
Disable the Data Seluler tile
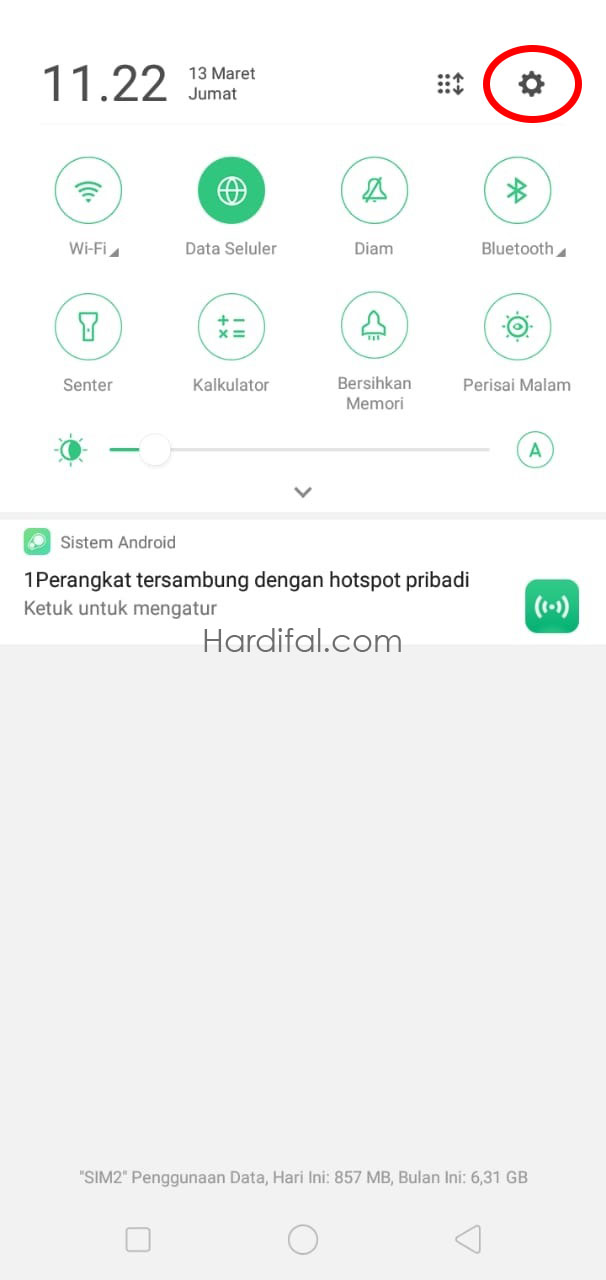click(x=231, y=190)
